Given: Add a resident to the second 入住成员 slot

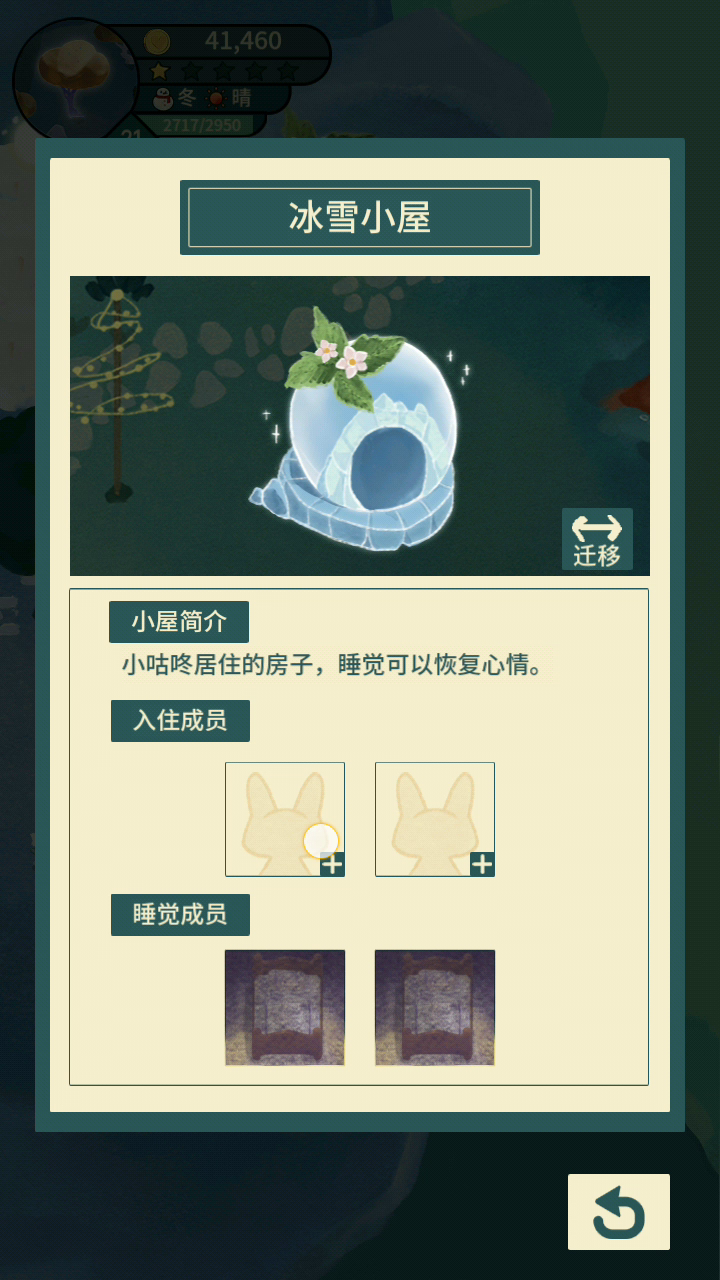Looking at the screenshot, I should click(435, 819).
